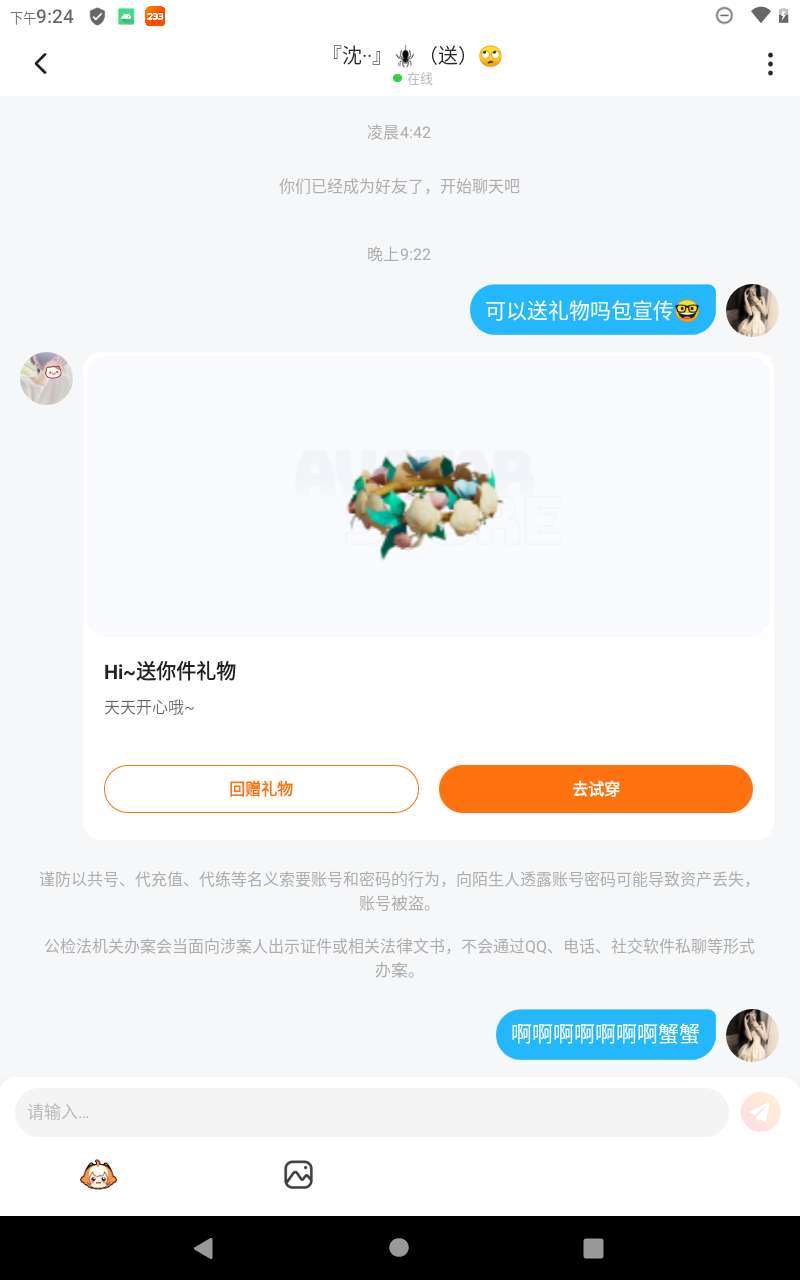Open the image picker icon
This screenshot has height=1280, width=800.
pos(298,1175)
